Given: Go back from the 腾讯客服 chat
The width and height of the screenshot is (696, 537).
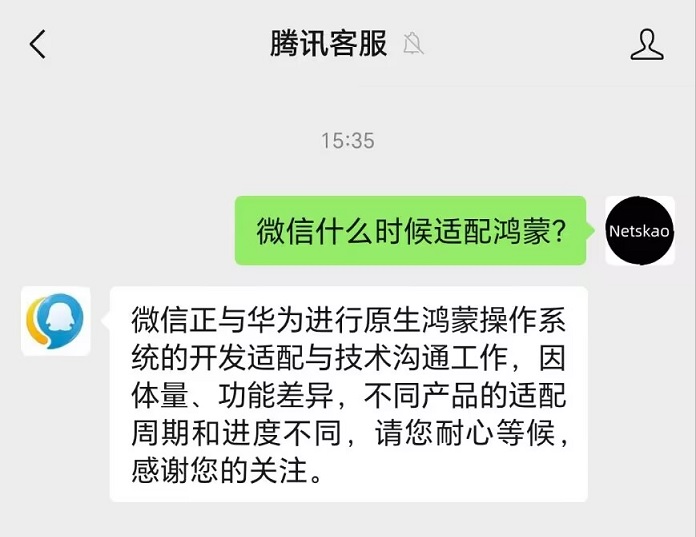Looking at the screenshot, I should (37, 44).
